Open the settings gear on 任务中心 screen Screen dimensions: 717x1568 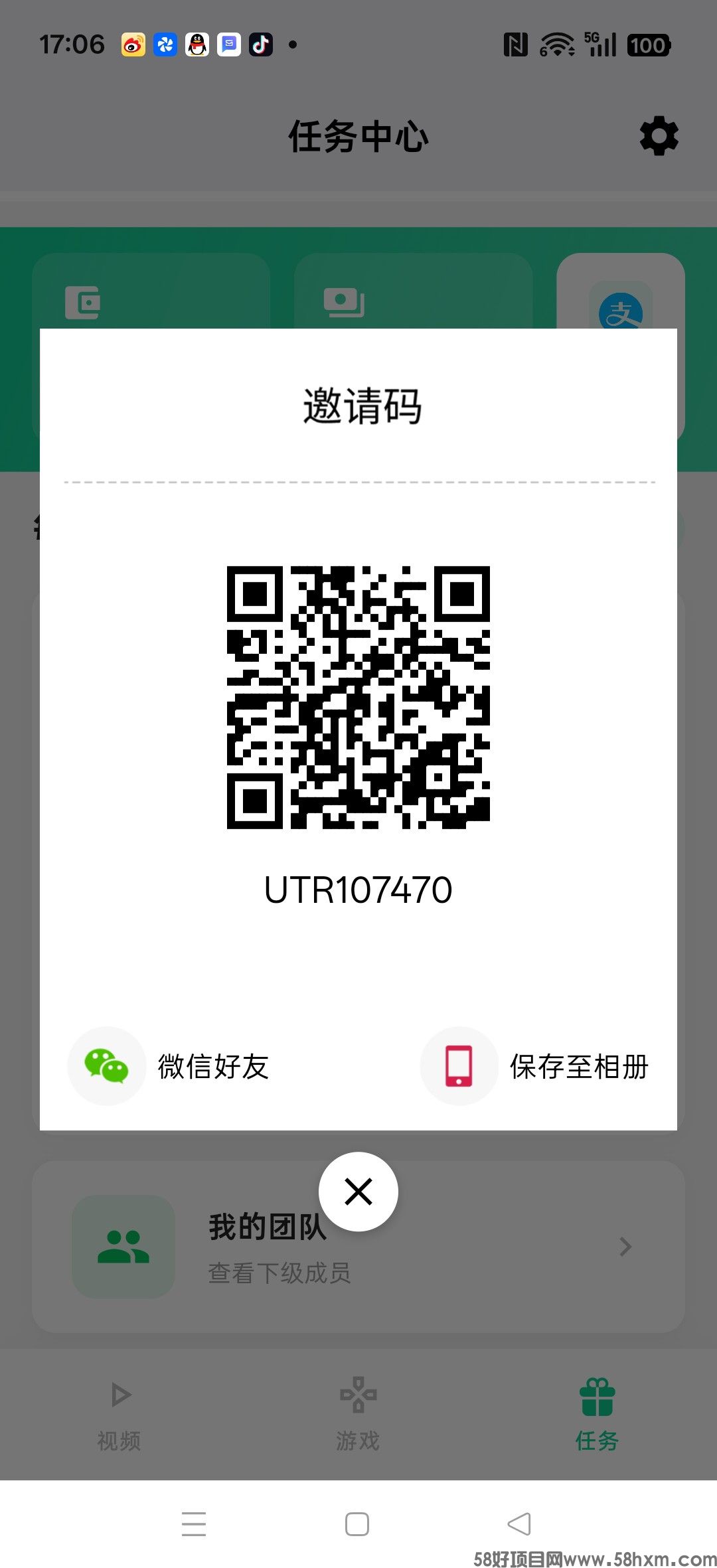point(658,136)
